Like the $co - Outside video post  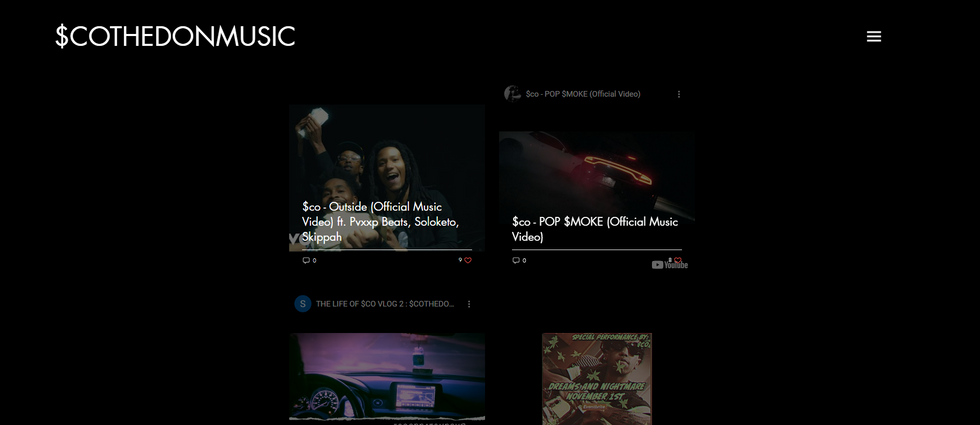point(467,260)
